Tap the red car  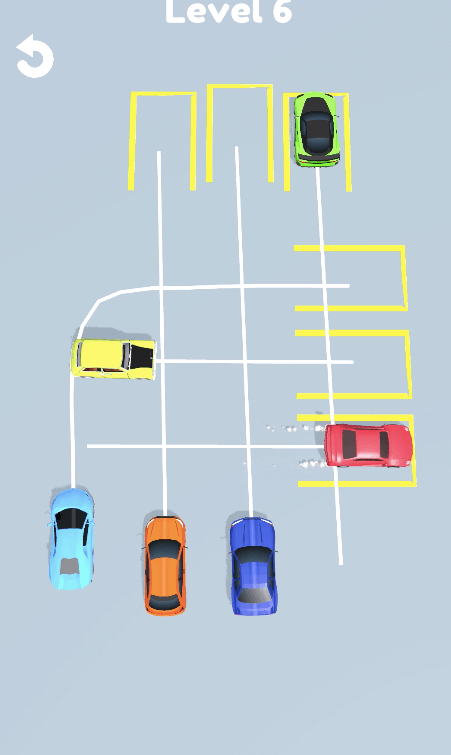pos(369,445)
